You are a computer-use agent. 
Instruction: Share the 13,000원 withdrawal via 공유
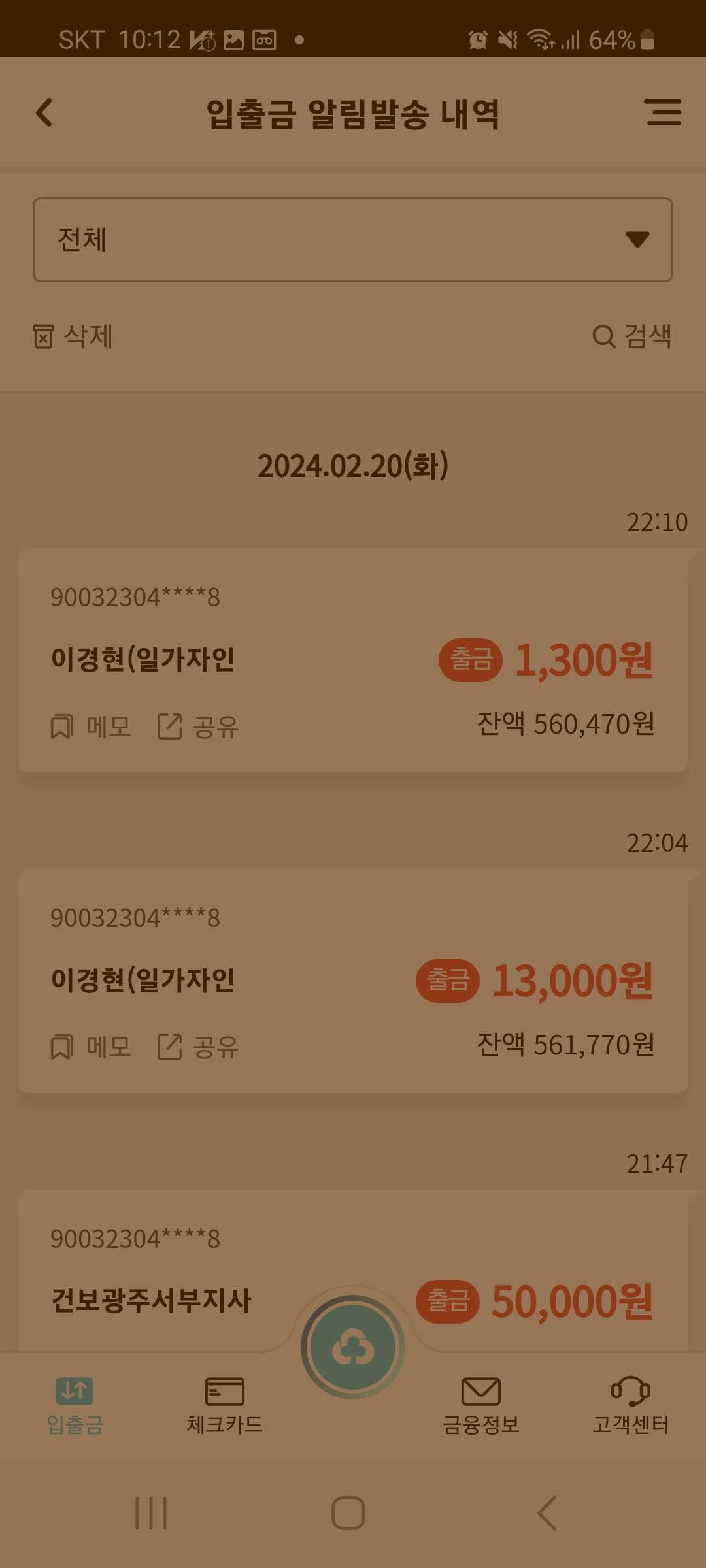pos(199,1047)
